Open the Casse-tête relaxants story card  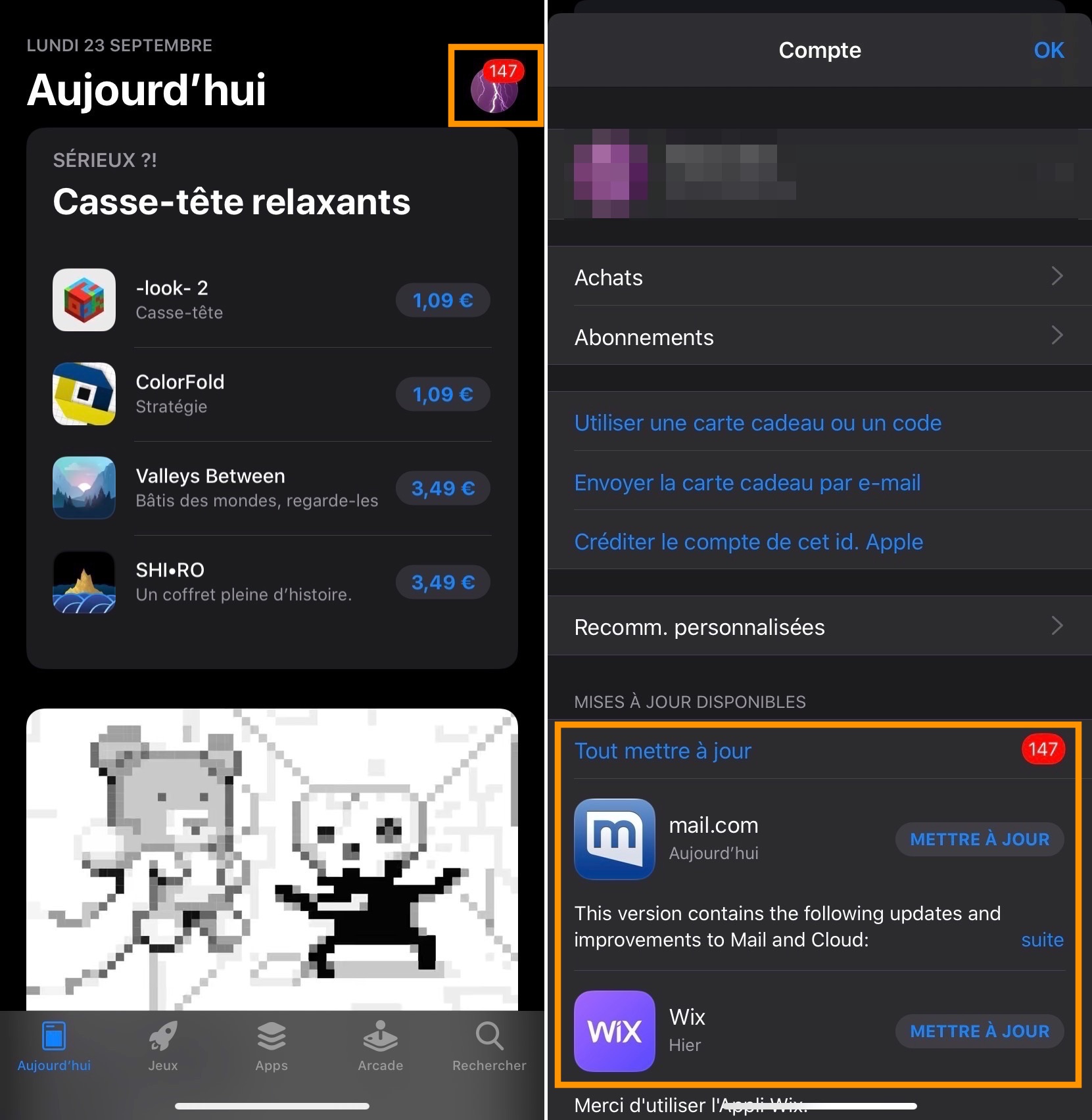(x=231, y=201)
